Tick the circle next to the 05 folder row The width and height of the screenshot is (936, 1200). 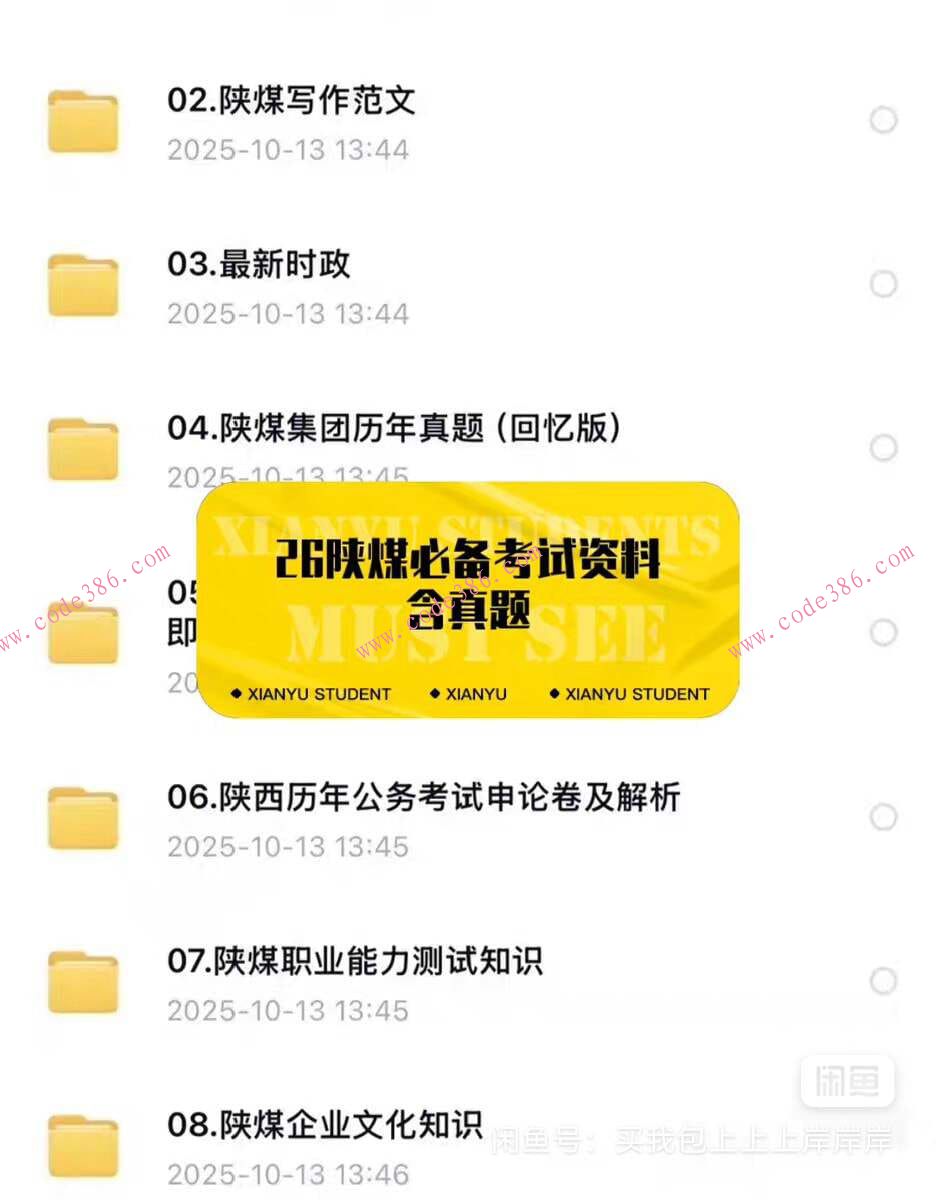[884, 632]
